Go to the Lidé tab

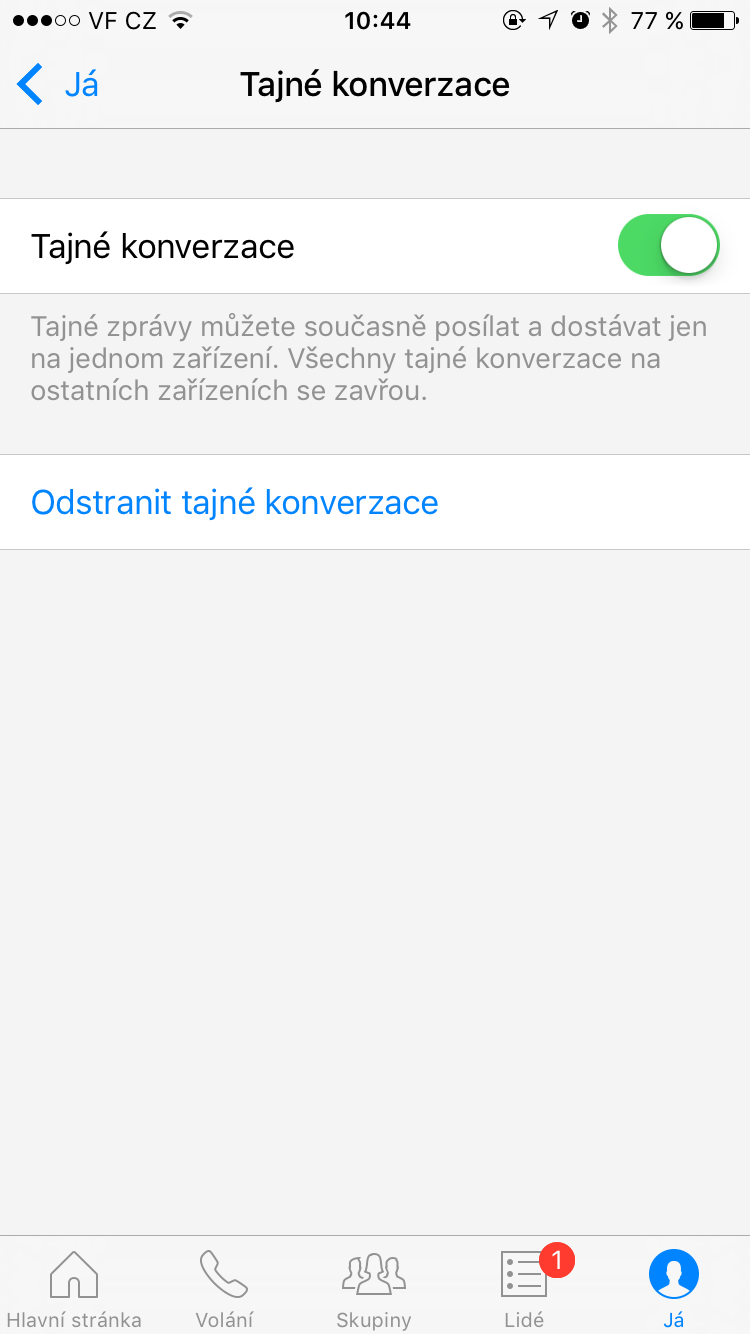coord(524,1287)
